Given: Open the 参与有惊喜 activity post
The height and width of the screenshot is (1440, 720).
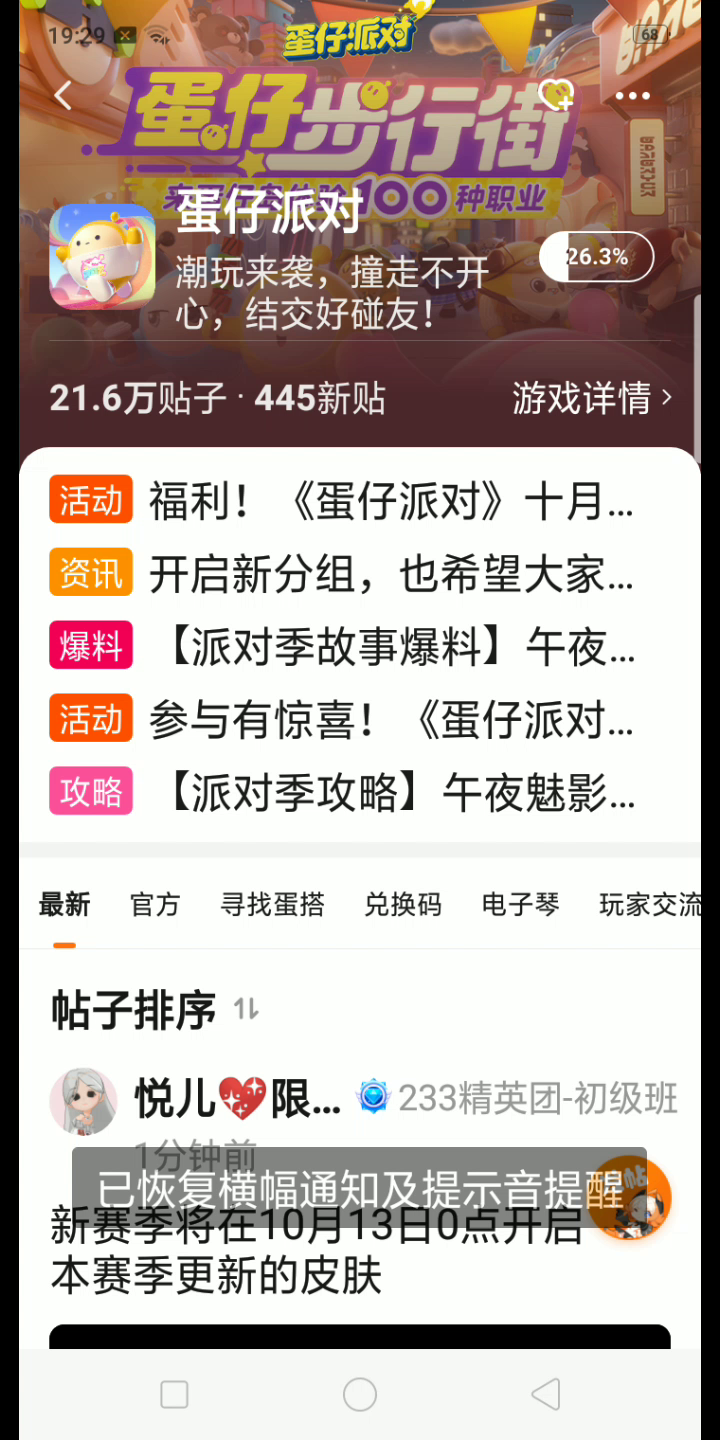Looking at the screenshot, I should pyautogui.click(x=390, y=720).
